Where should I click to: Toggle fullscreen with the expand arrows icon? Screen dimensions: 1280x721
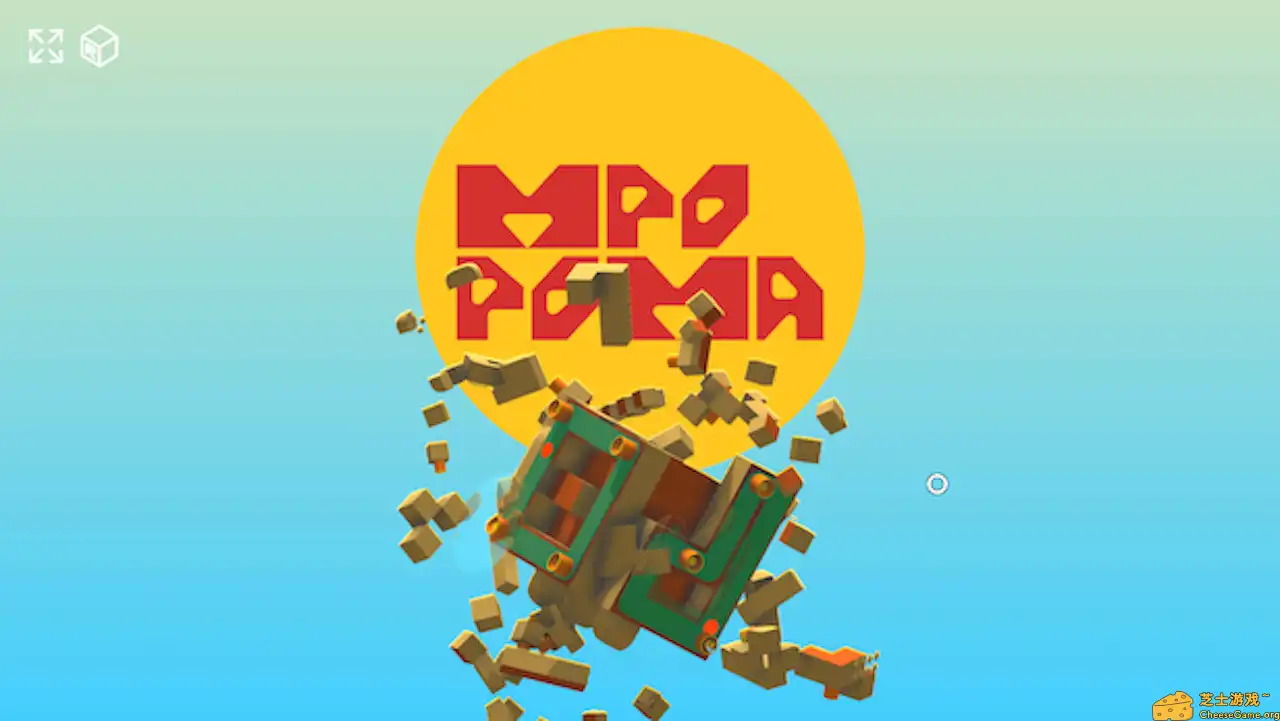(46, 46)
